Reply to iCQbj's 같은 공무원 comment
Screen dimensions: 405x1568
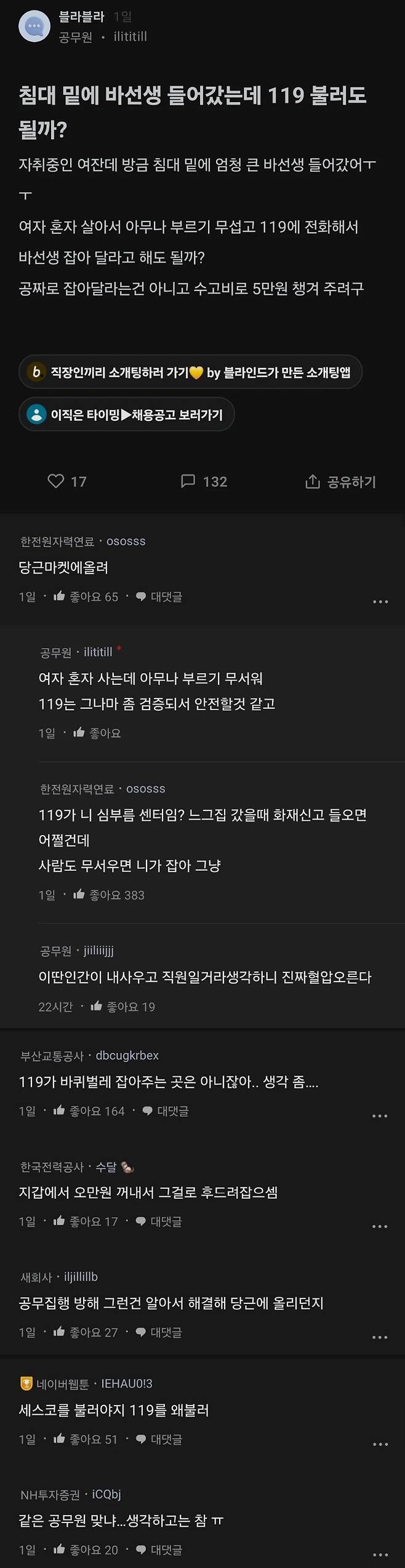pyautogui.click(x=159, y=1550)
